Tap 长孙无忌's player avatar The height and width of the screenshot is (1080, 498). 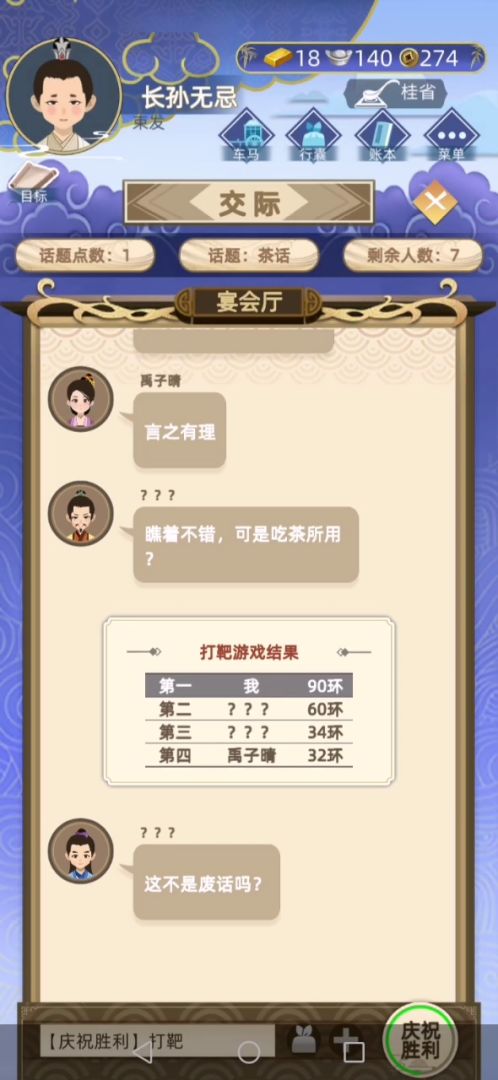tap(64, 96)
